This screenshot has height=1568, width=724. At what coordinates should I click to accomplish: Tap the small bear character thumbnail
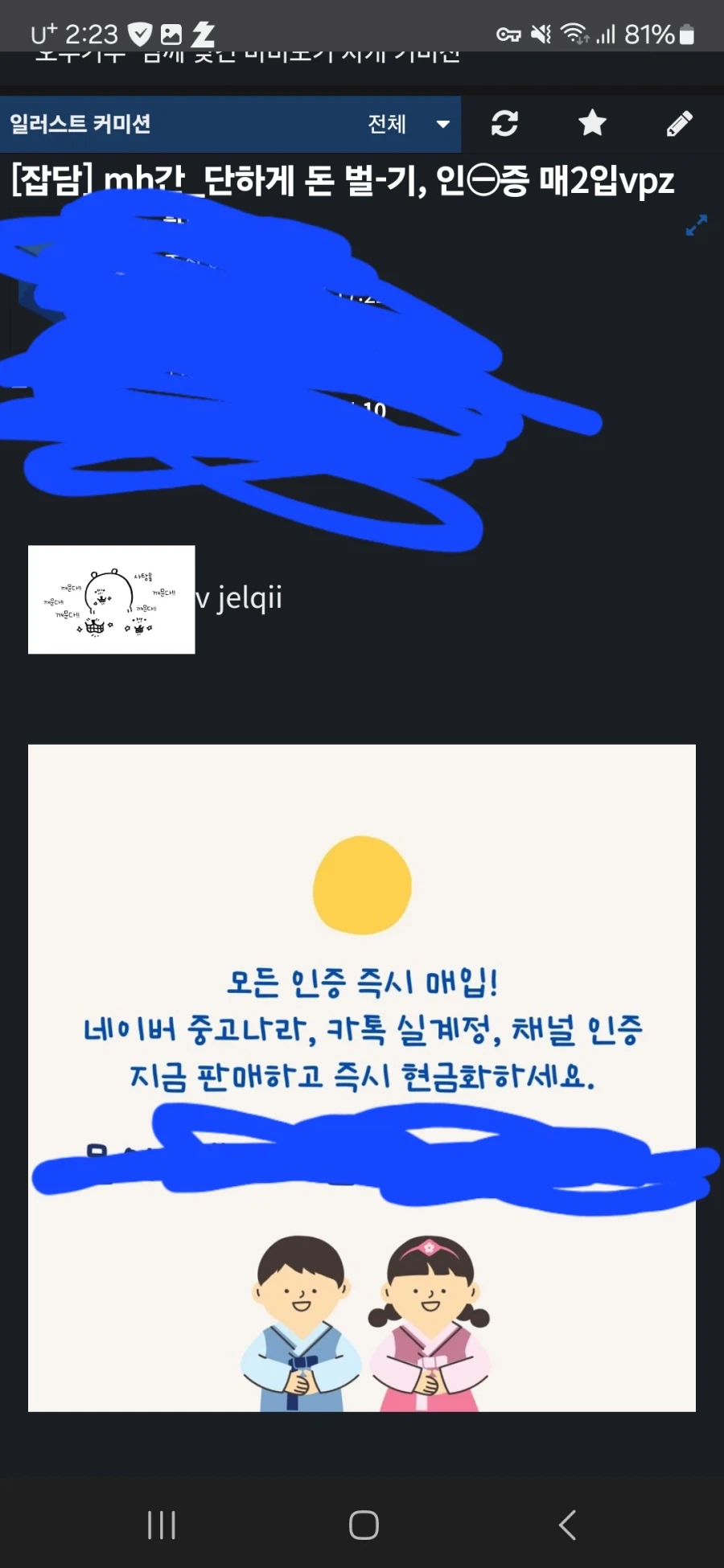click(111, 600)
